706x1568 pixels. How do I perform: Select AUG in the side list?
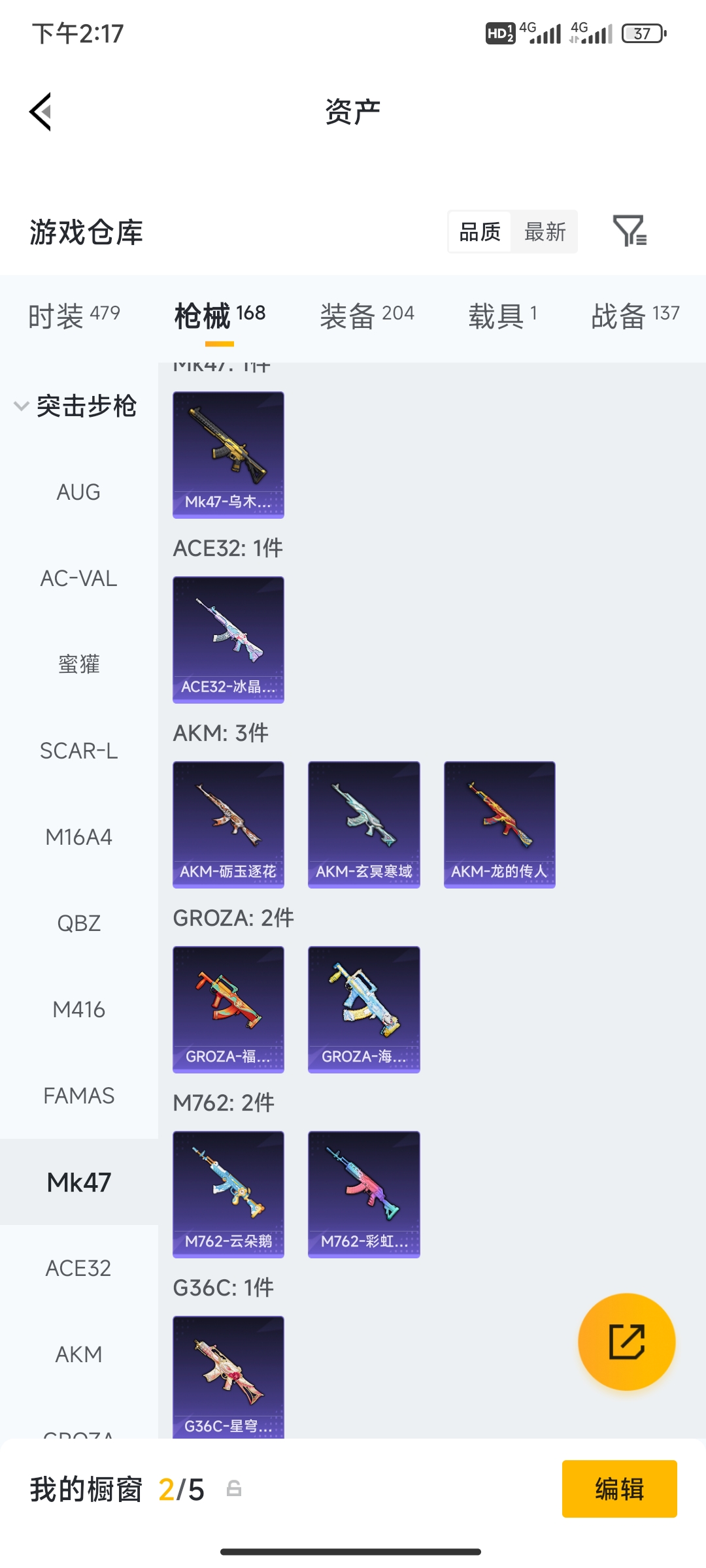[78, 492]
